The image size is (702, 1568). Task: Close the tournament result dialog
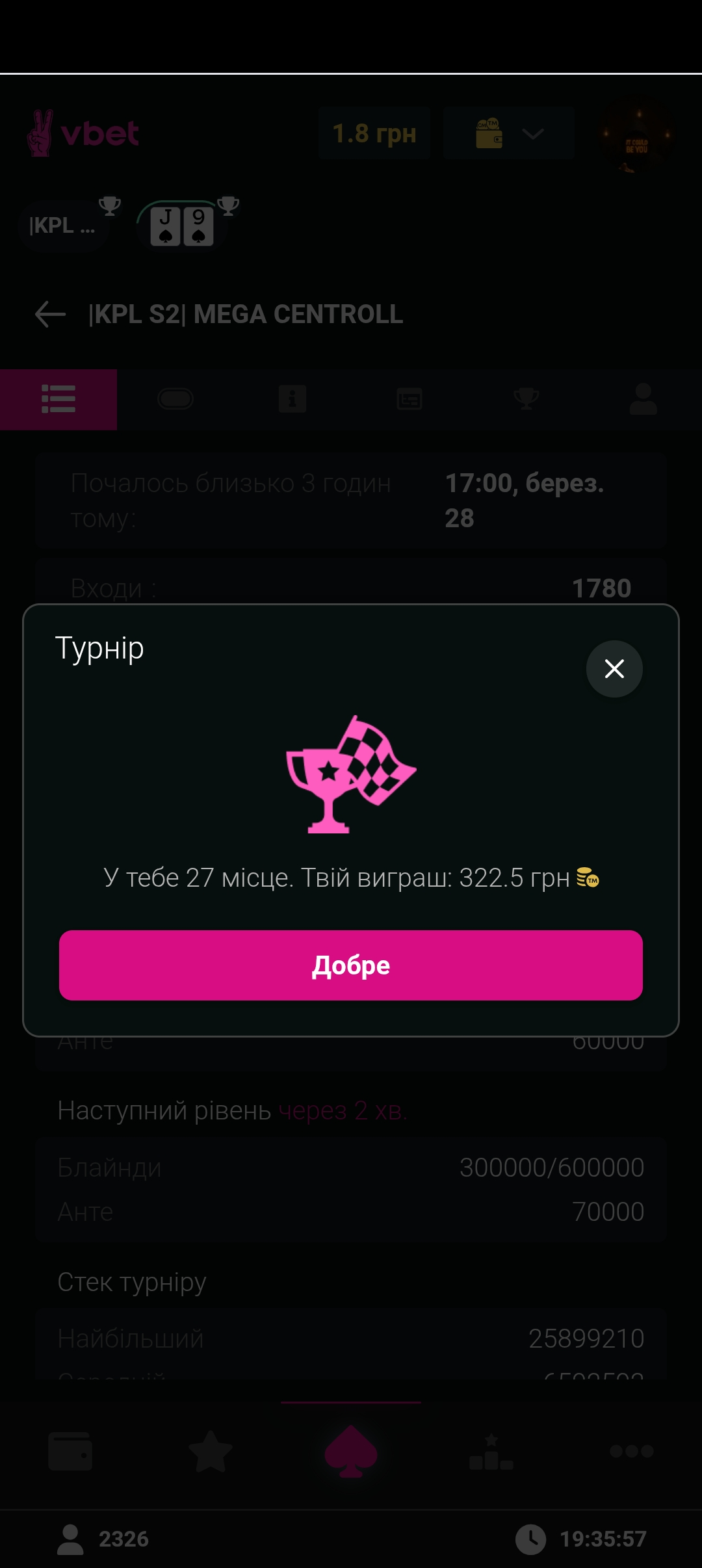tap(614, 668)
